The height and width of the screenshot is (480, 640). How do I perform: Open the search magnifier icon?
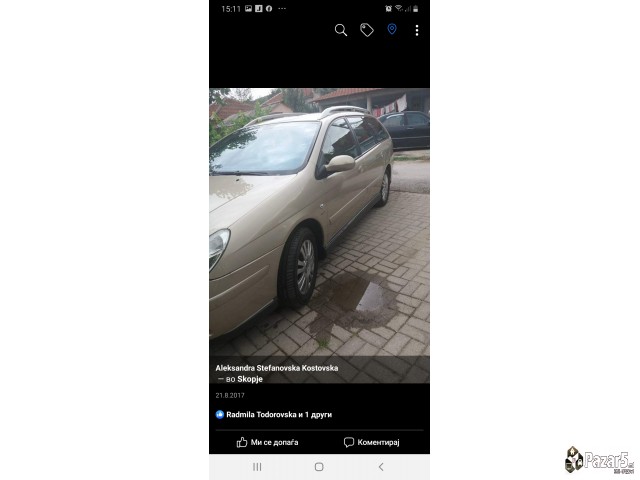[341, 30]
